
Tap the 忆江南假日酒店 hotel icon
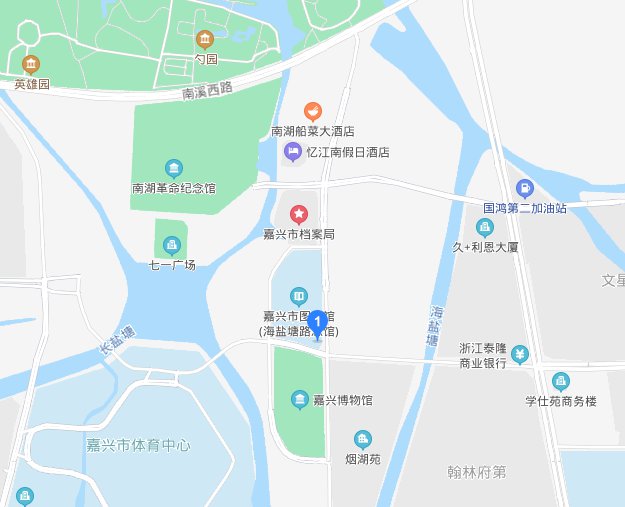pos(293,152)
